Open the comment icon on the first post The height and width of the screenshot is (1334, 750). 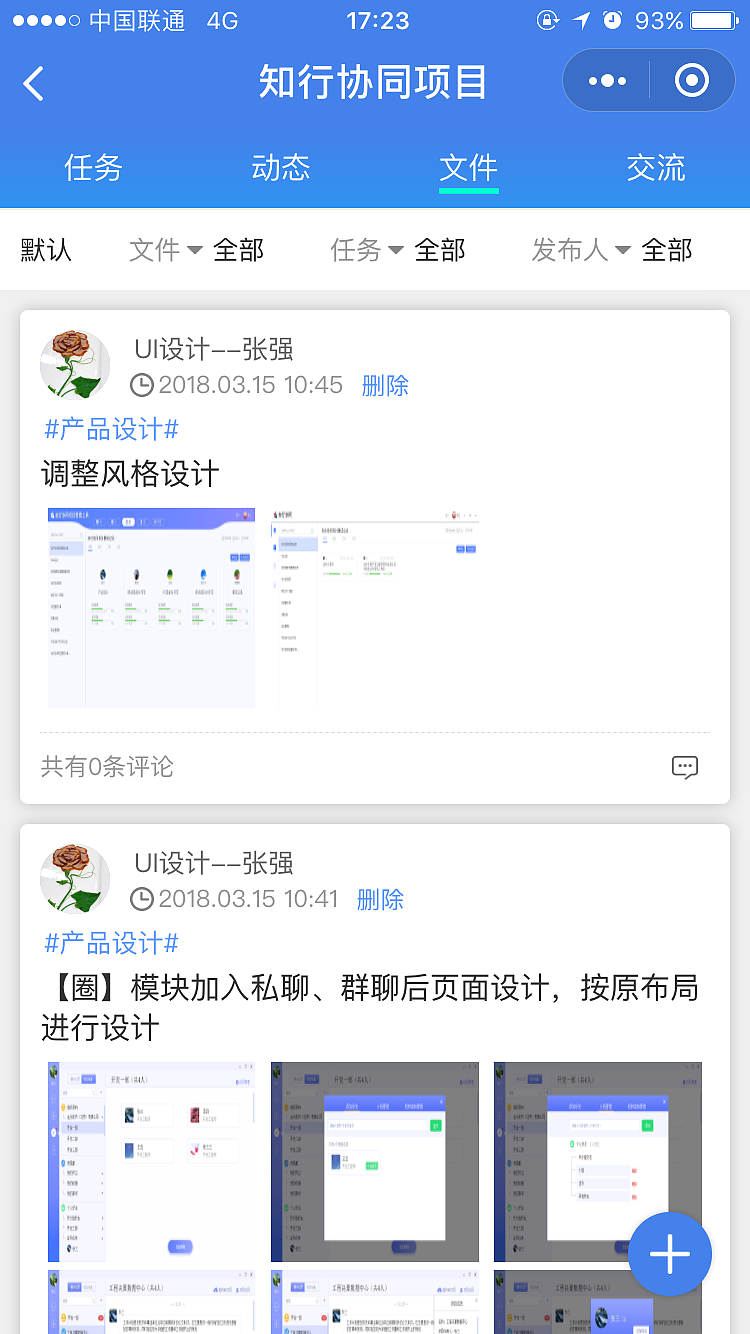(685, 767)
